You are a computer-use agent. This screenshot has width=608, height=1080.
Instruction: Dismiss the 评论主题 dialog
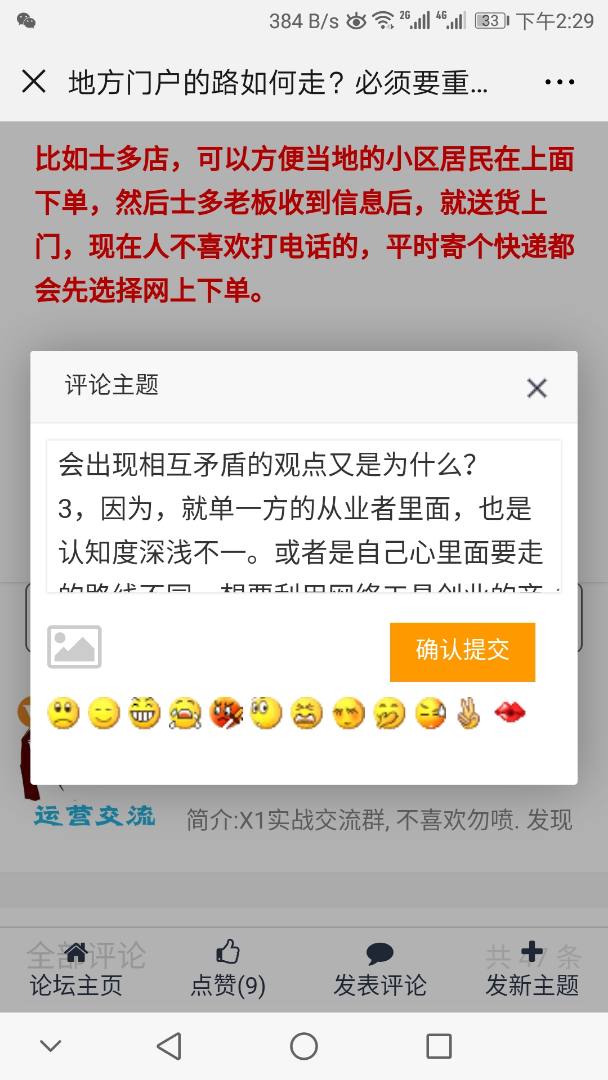click(x=537, y=388)
